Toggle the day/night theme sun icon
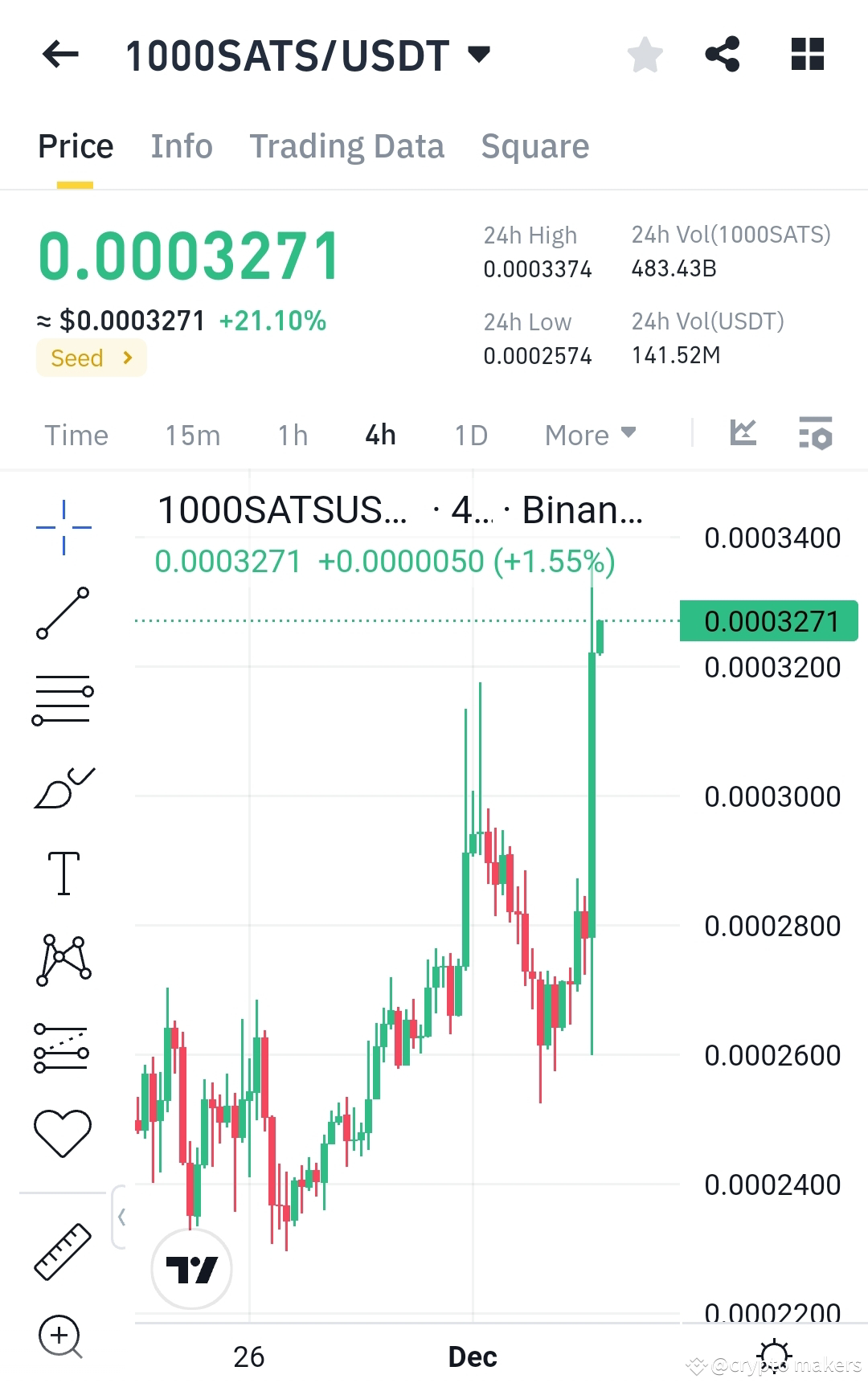The image size is (868, 1383). click(x=774, y=1355)
